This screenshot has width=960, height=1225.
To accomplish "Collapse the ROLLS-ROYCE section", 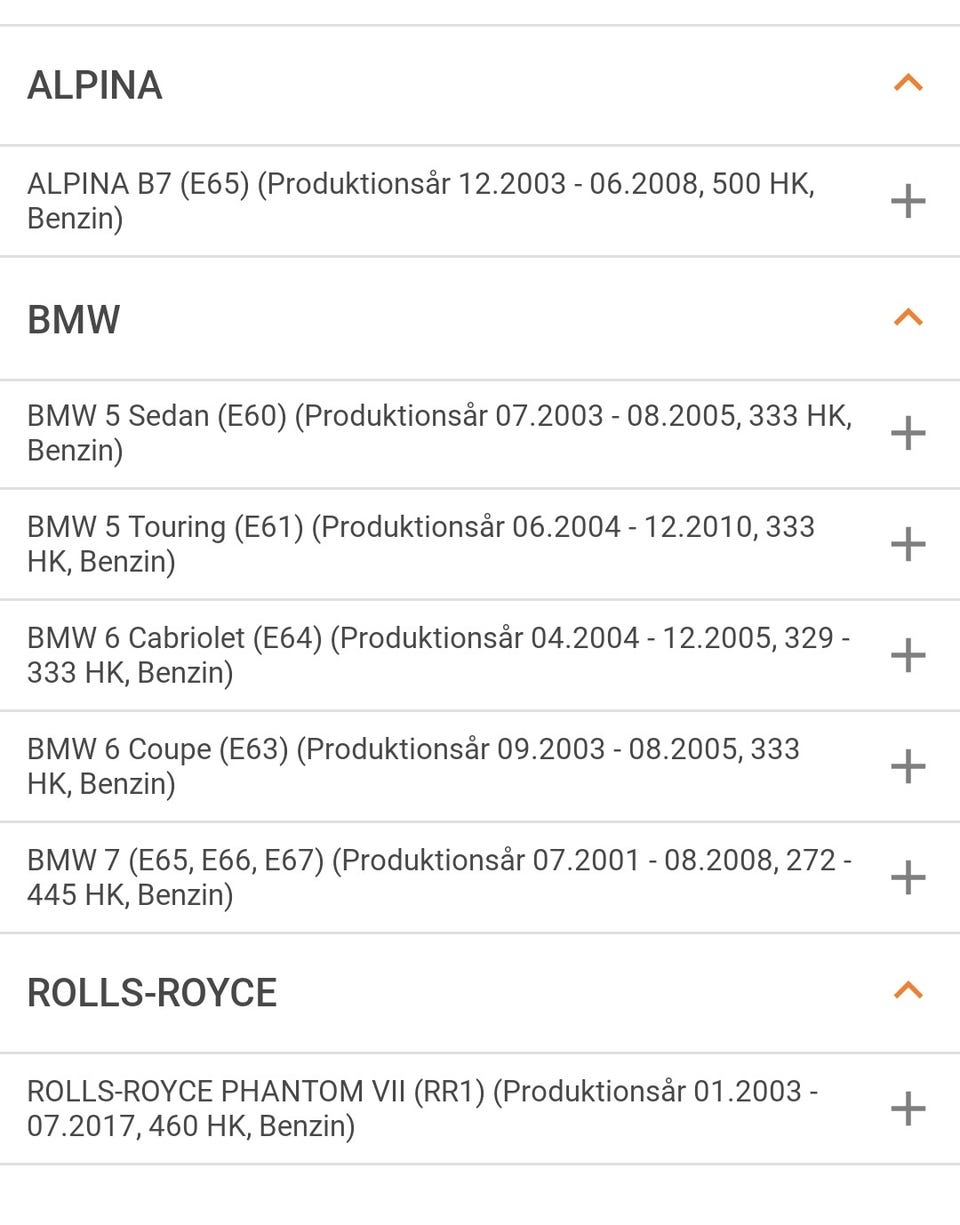I will tap(907, 991).
